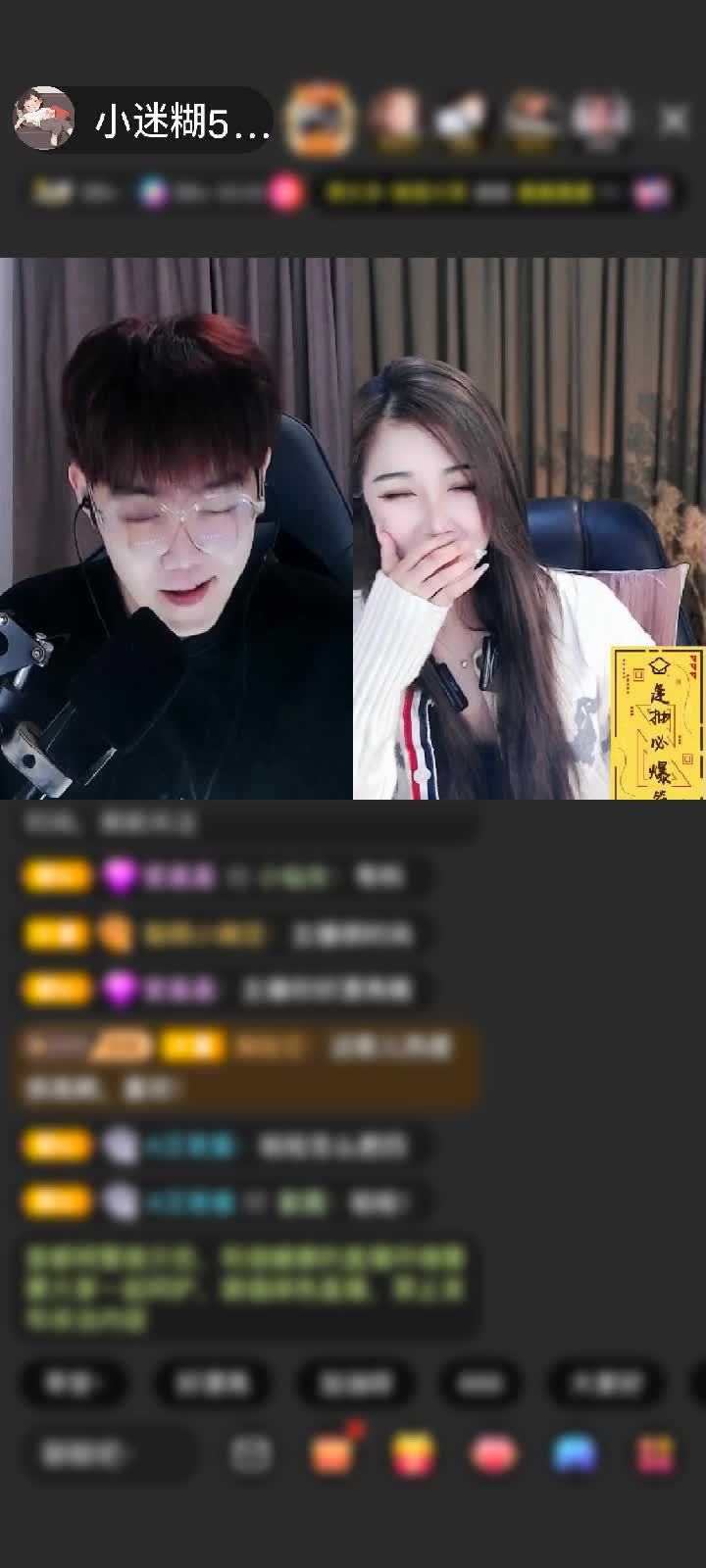The height and width of the screenshot is (1568, 706).
Task: Open the gift box icon with red dot
Action: click(332, 1454)
